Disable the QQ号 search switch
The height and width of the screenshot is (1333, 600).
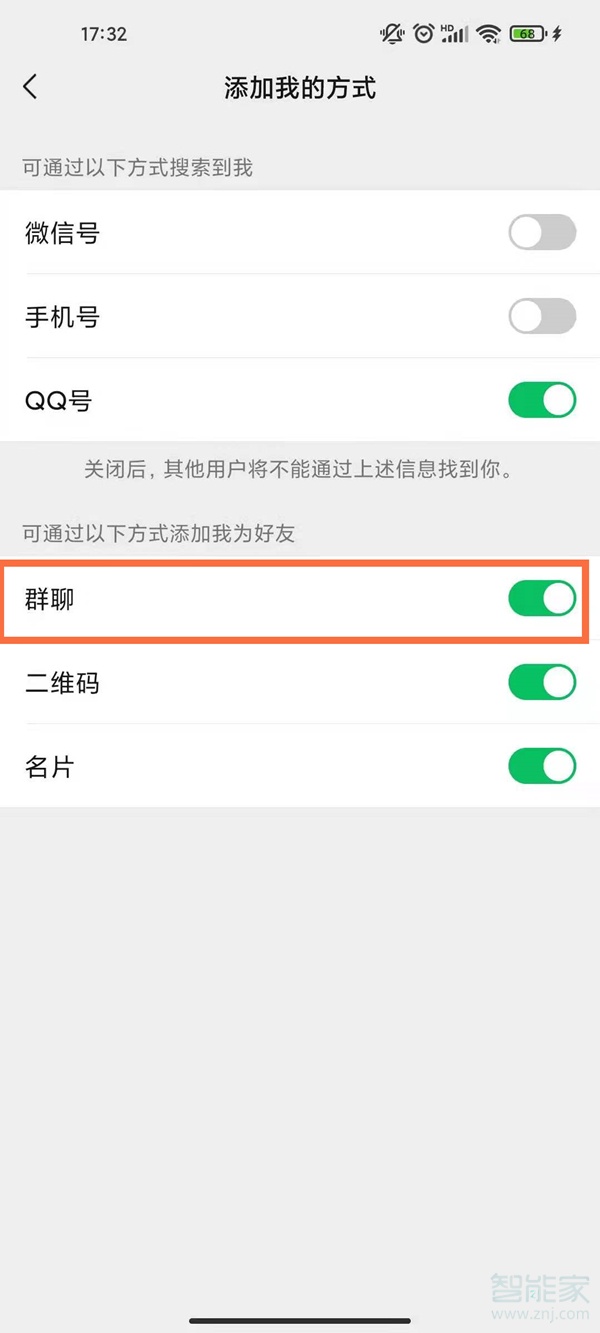coord(542,400)
